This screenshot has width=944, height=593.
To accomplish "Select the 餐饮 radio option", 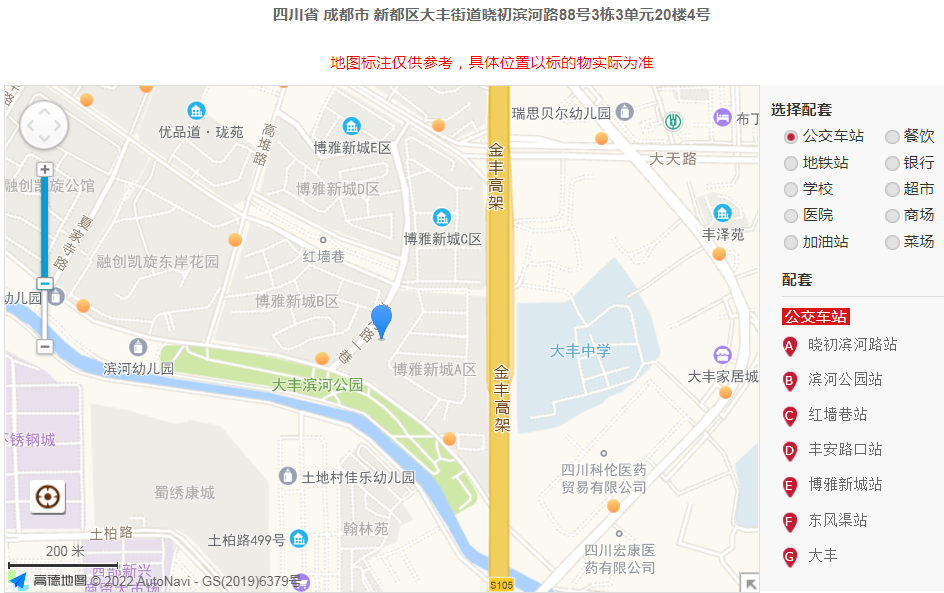I will 892,137.
